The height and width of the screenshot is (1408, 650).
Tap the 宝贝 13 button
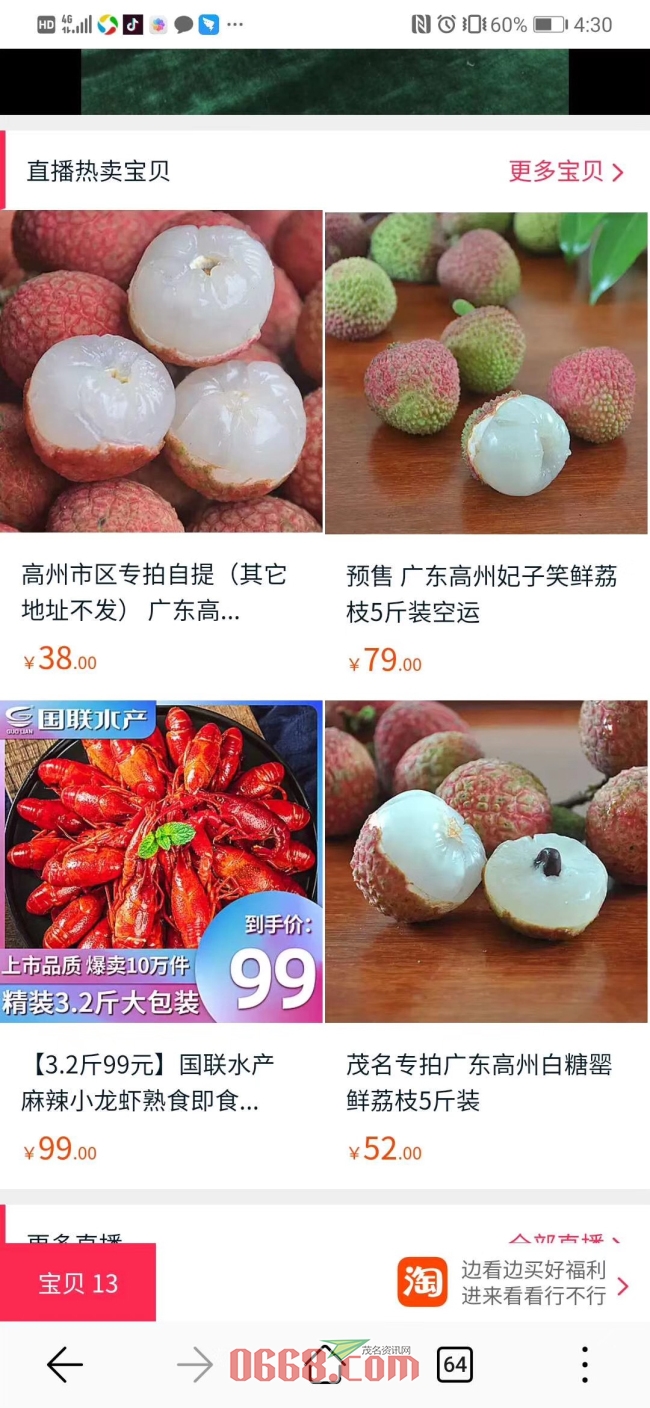tap(78, 1283)
